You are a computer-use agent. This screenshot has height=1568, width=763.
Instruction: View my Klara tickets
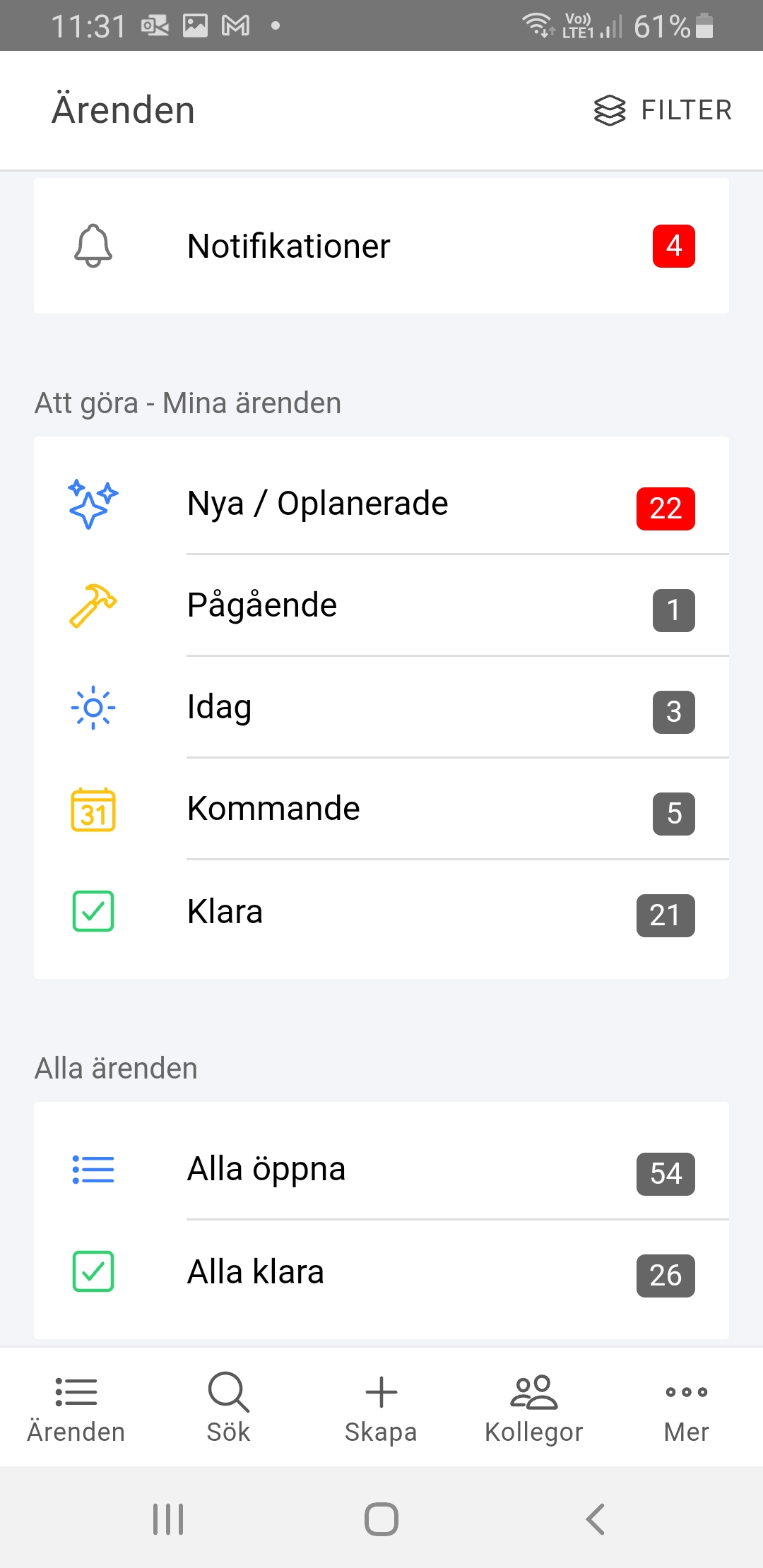click(381, 913)
